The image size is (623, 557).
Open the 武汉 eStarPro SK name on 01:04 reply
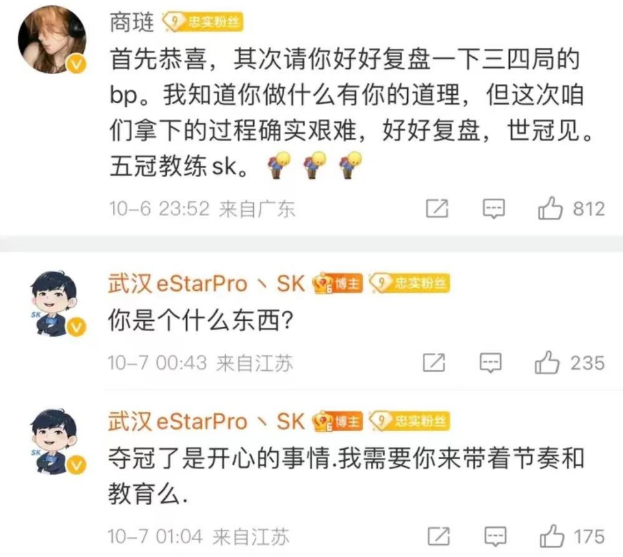coord(205,421)
